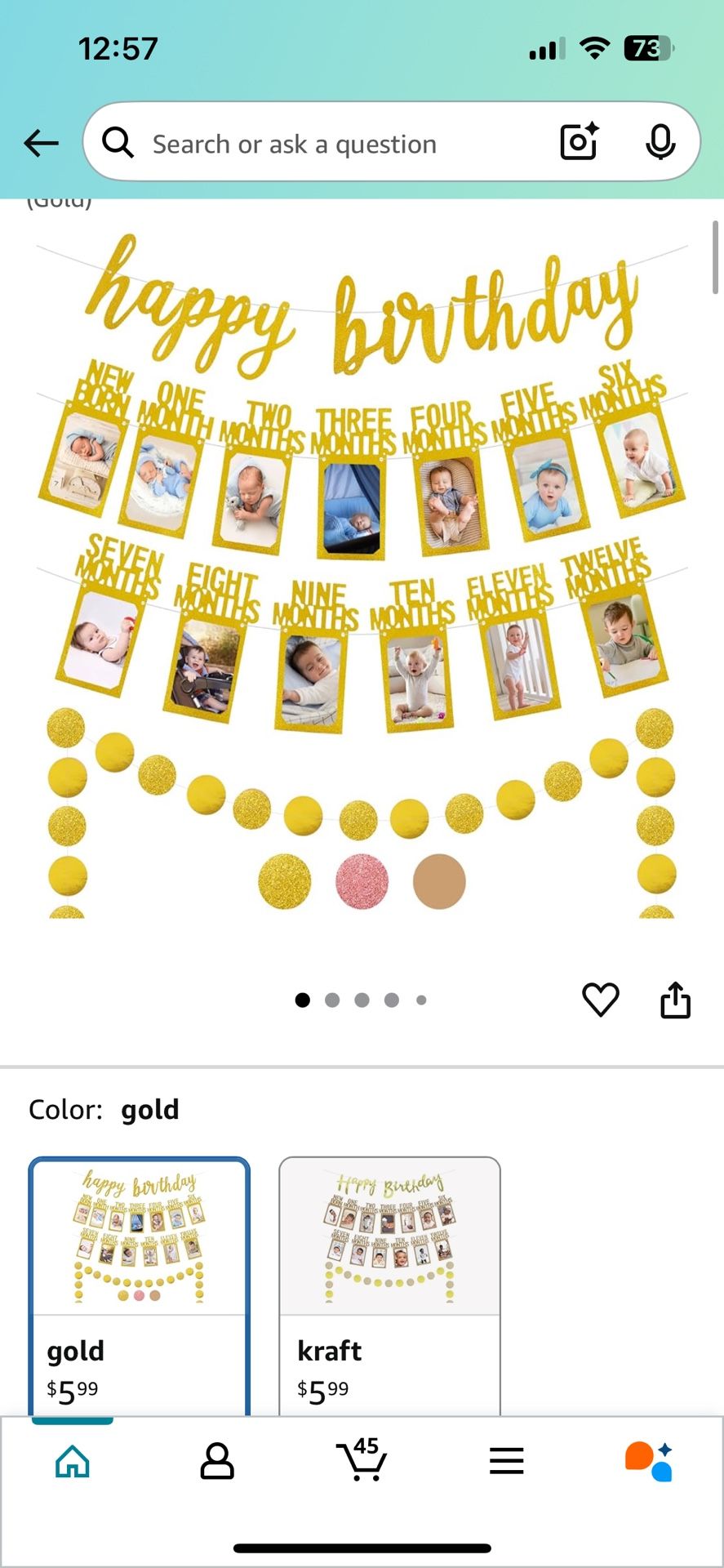Open the account profile tab
Viewport: 724px width, 1568px height.
217,1462
